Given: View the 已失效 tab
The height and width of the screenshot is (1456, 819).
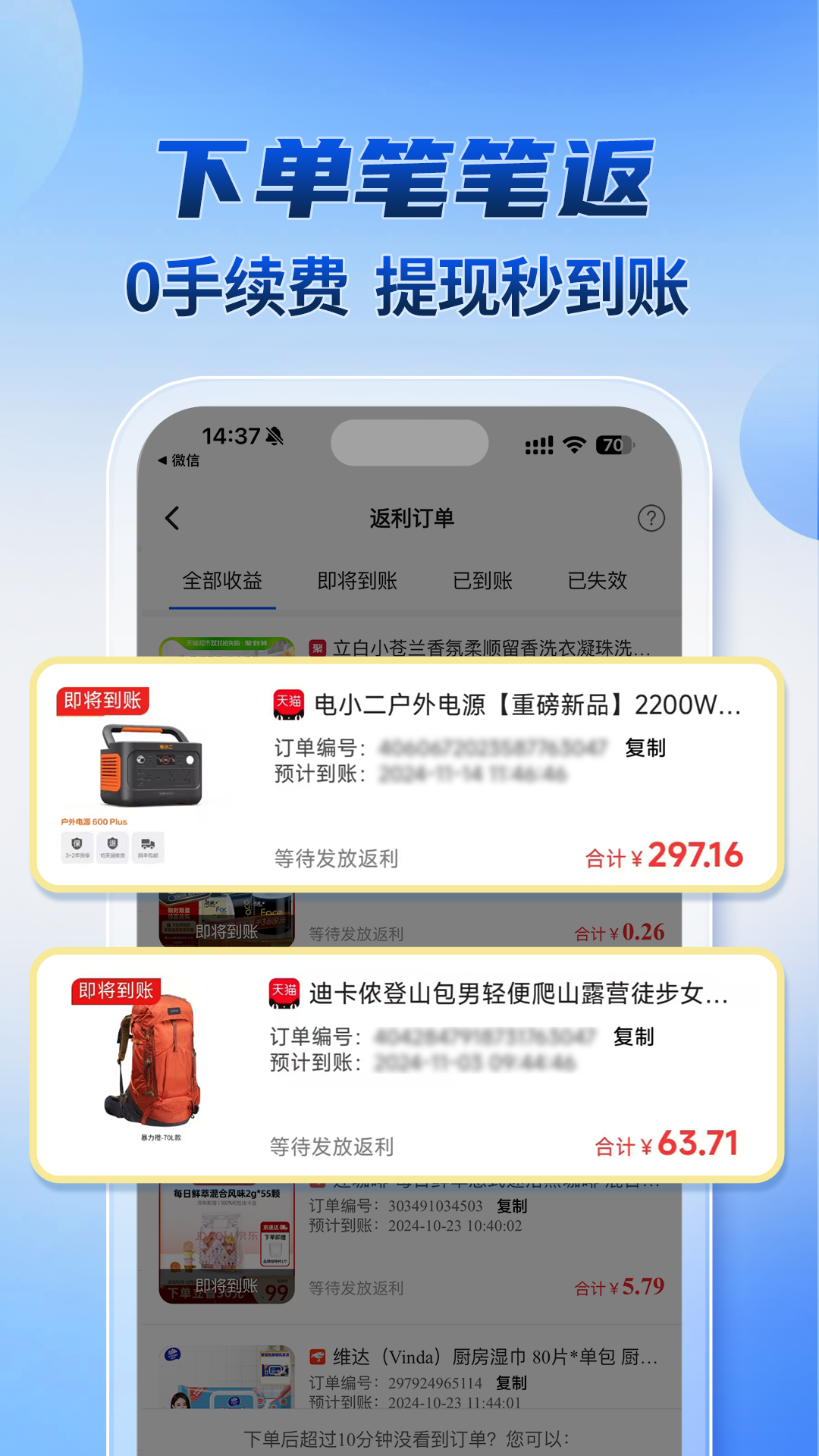Looking at the screenshot, I should coord(600,581).
